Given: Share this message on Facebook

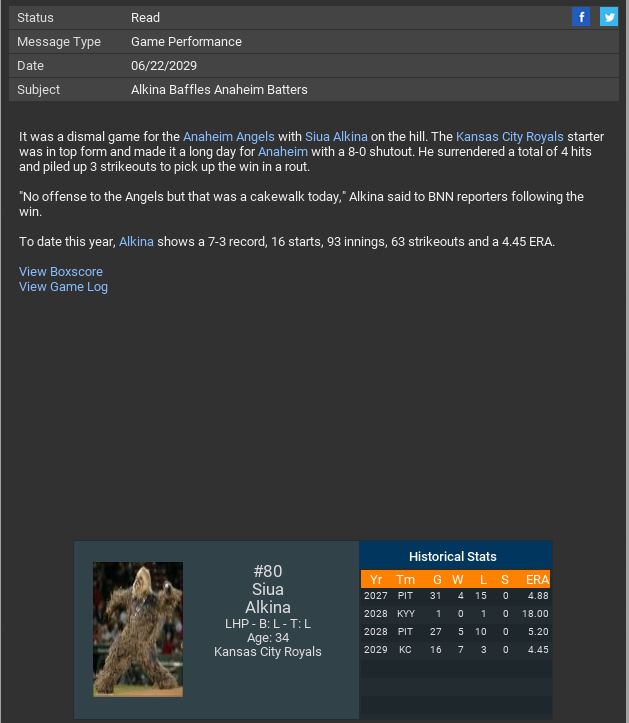Looking at the screenshot, I should point(581,17).
